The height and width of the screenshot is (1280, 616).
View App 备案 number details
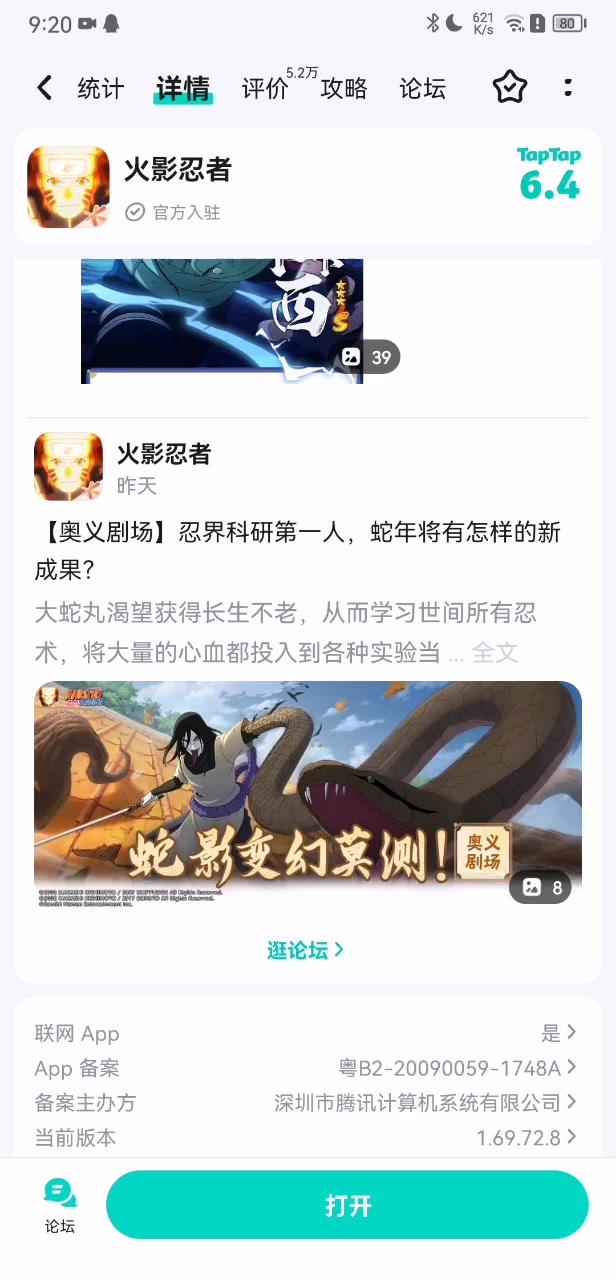[306, 1068]
